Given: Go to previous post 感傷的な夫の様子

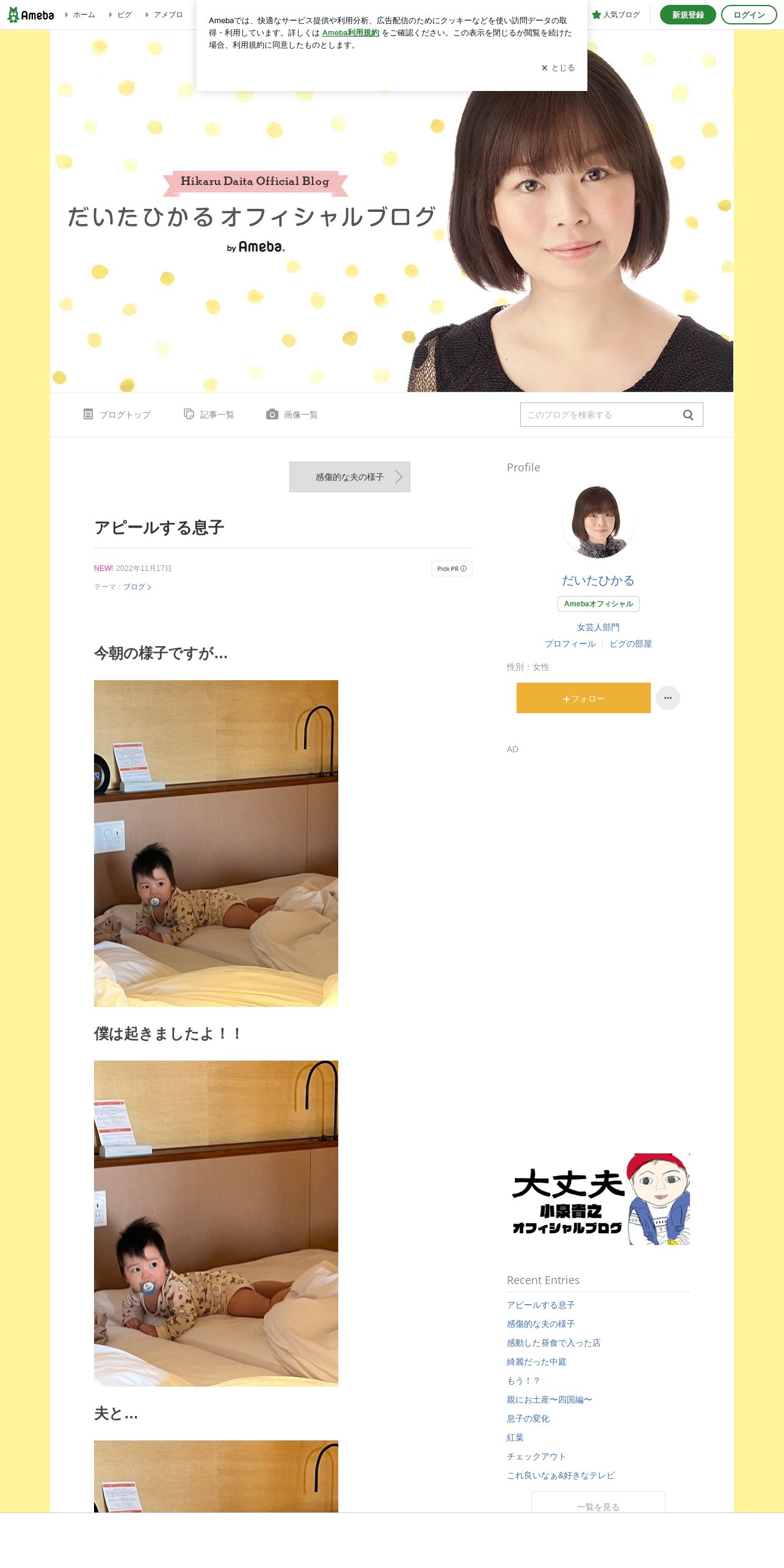Looking at the screenshot, I should [x=350, y=477].
